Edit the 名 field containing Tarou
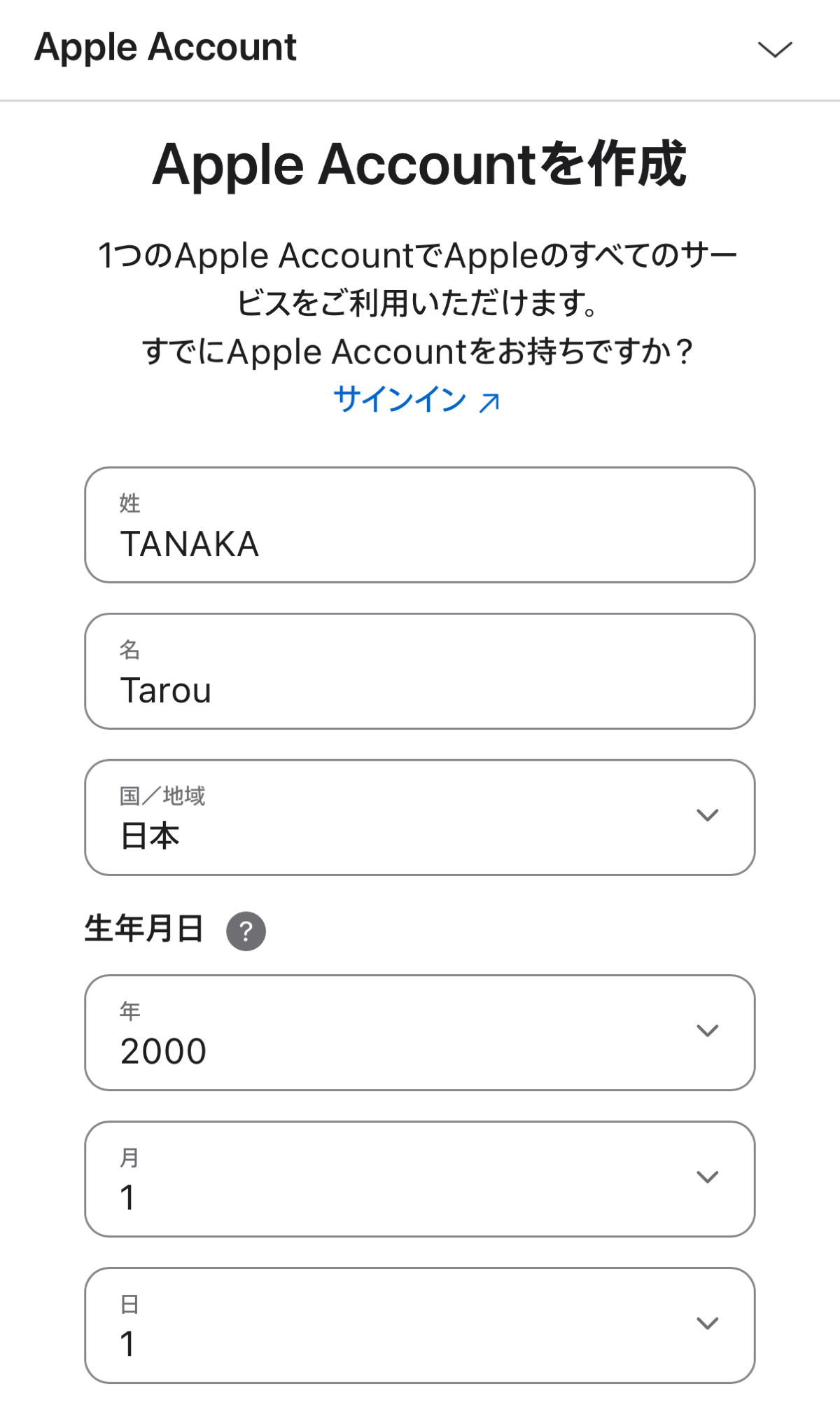840x1421 pixels. click(x=420, y=672)
